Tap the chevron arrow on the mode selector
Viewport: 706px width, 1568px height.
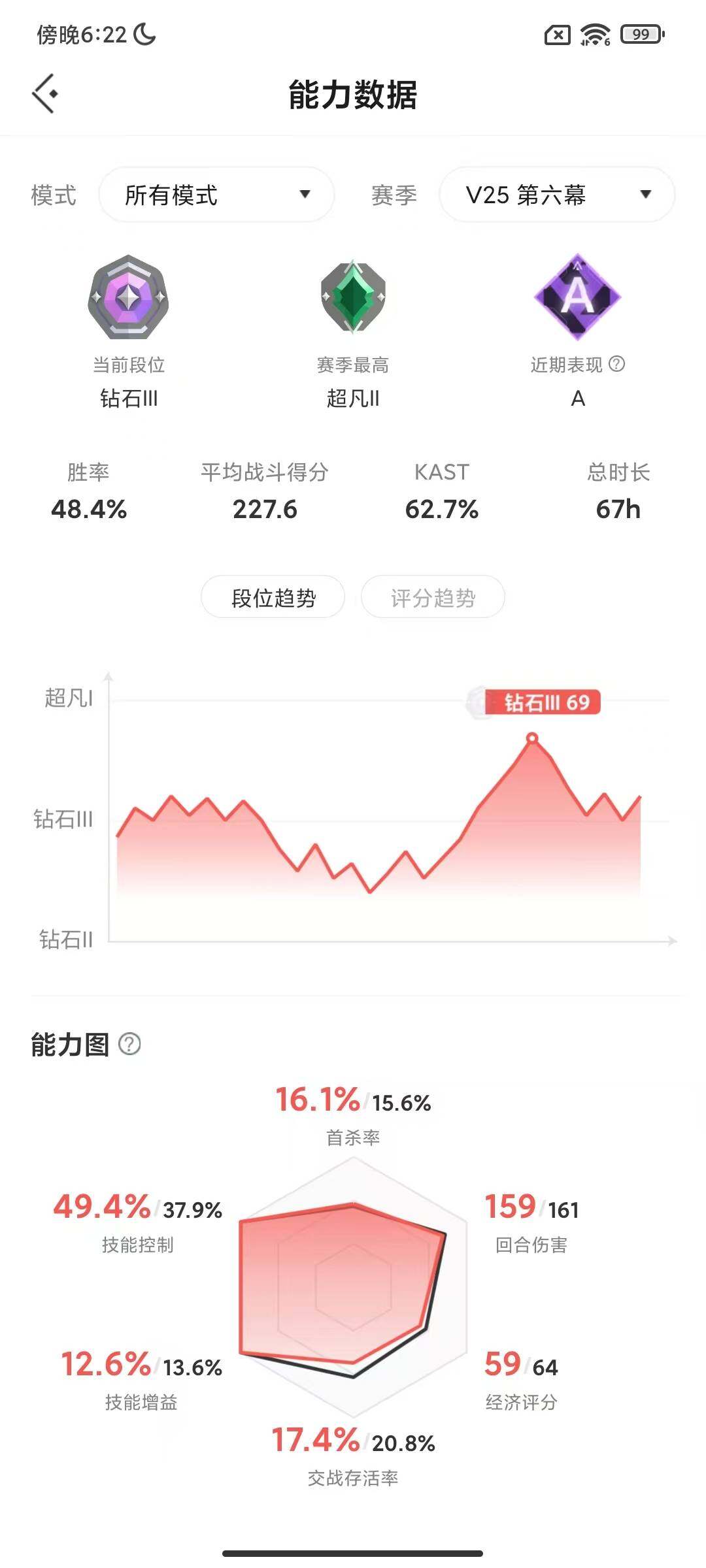(306, 194)
